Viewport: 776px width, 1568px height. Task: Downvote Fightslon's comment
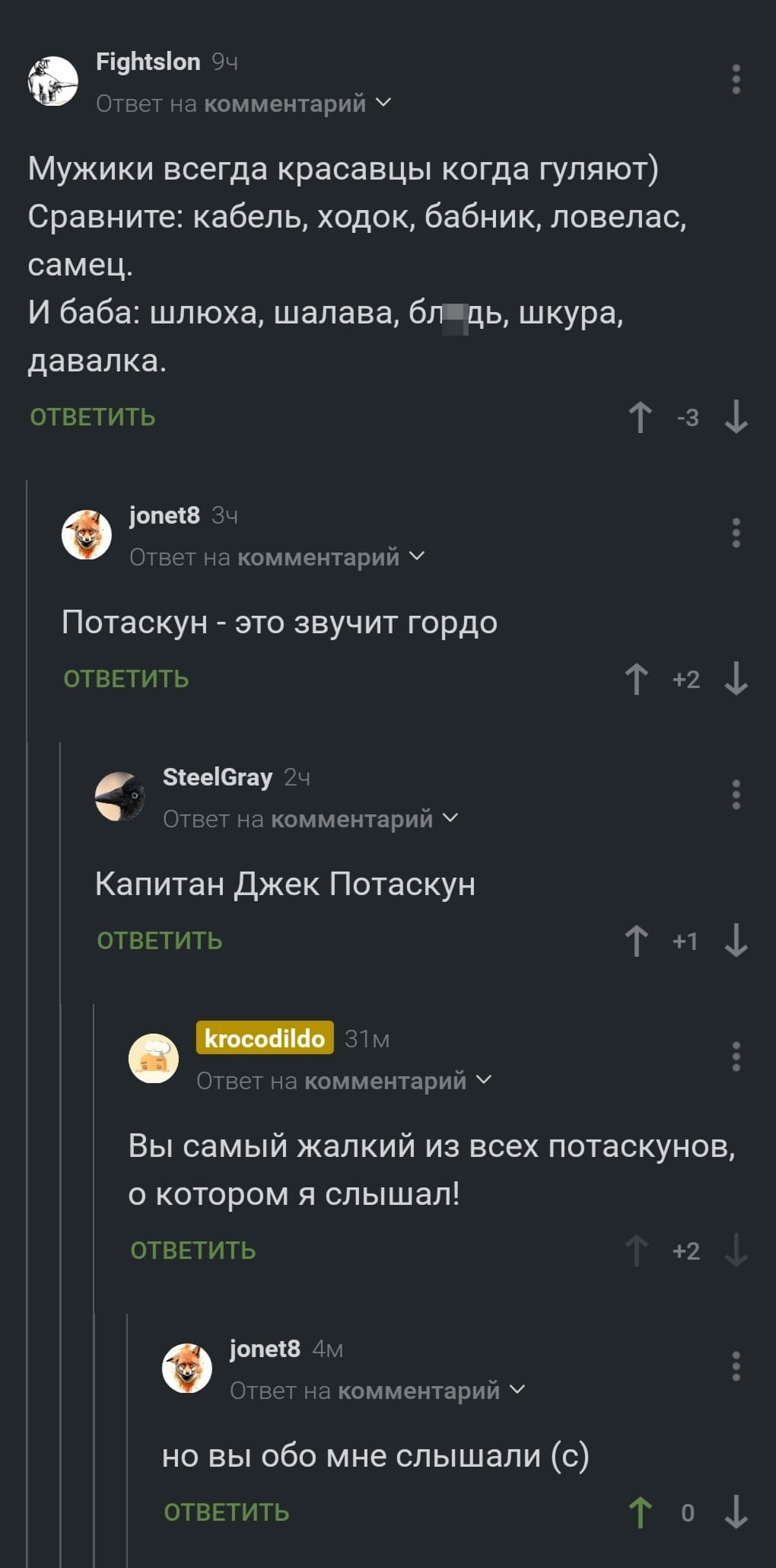pyautogui.click(x=736, y=417)
